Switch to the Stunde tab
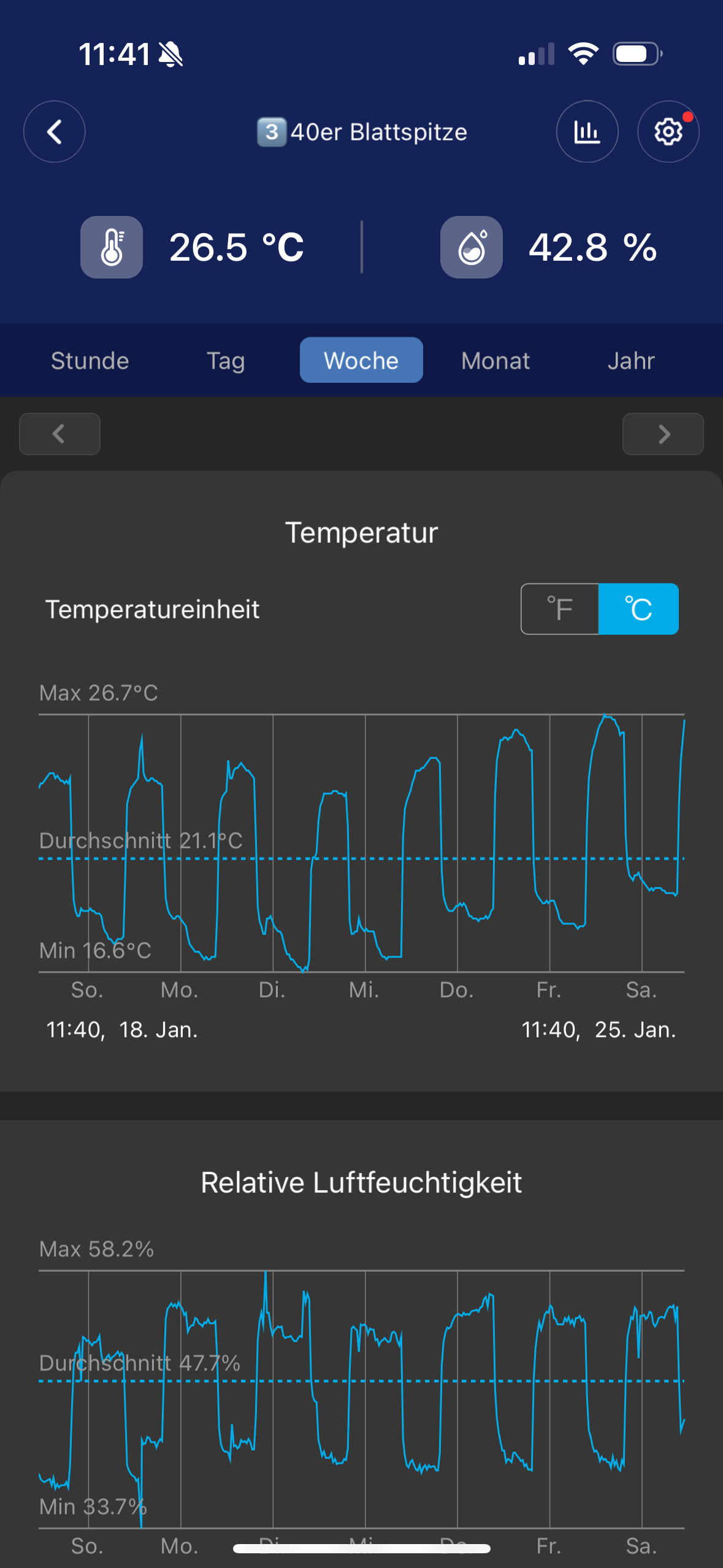723x1568 pixels. point(90,361)
